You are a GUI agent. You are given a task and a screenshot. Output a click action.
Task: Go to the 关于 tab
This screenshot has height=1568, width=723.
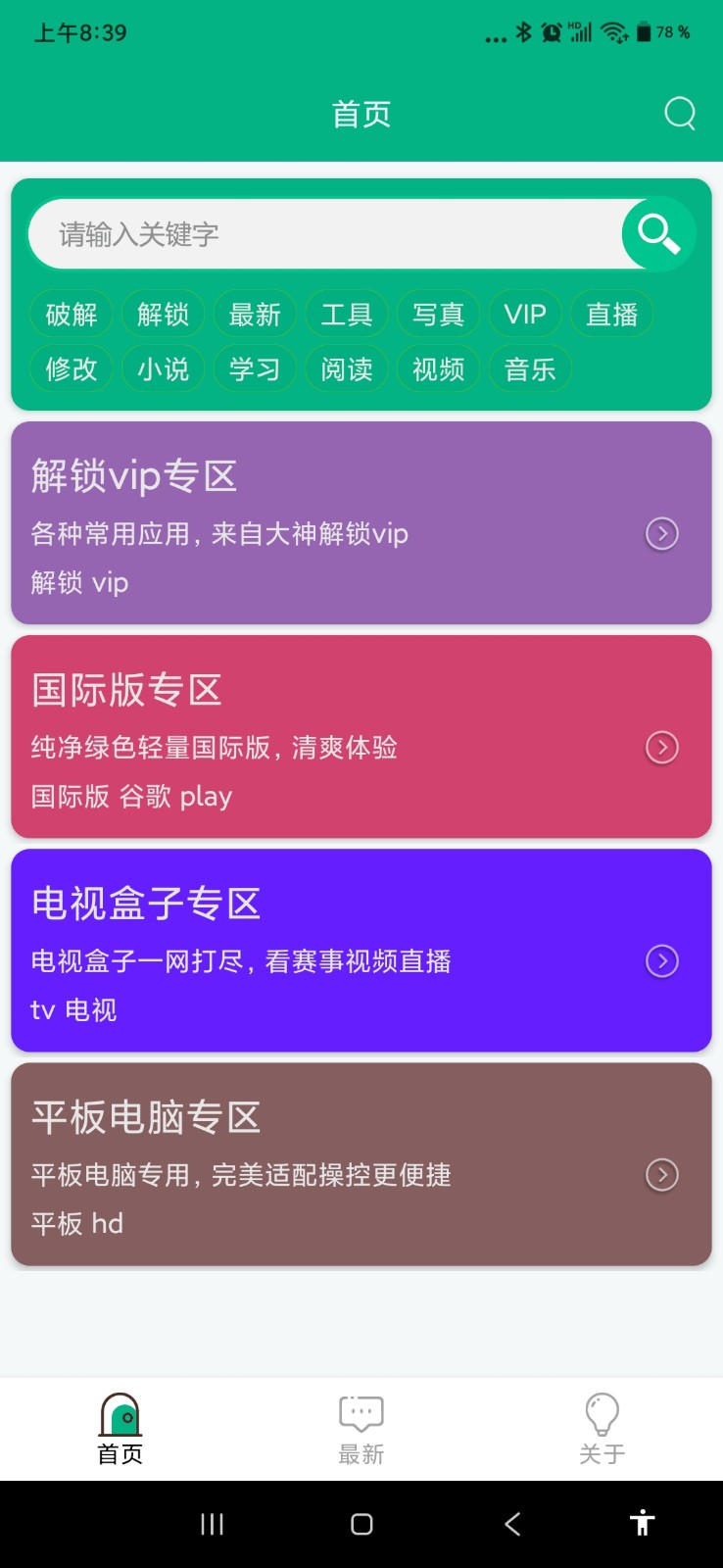(602, 1430)
